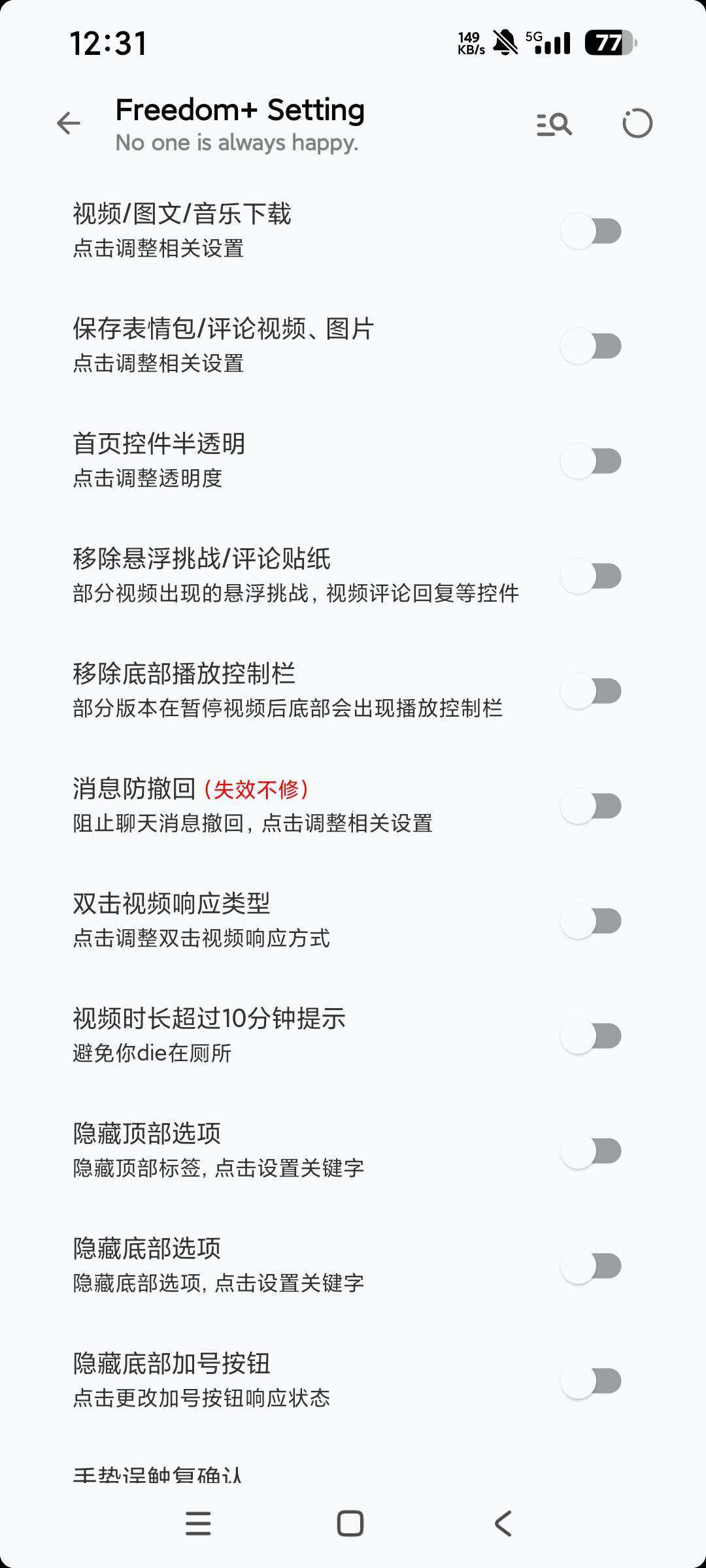Open recent apps from navigation bar
The height and width of the screenshot is (1568, 706).
tap(198, 1524)
